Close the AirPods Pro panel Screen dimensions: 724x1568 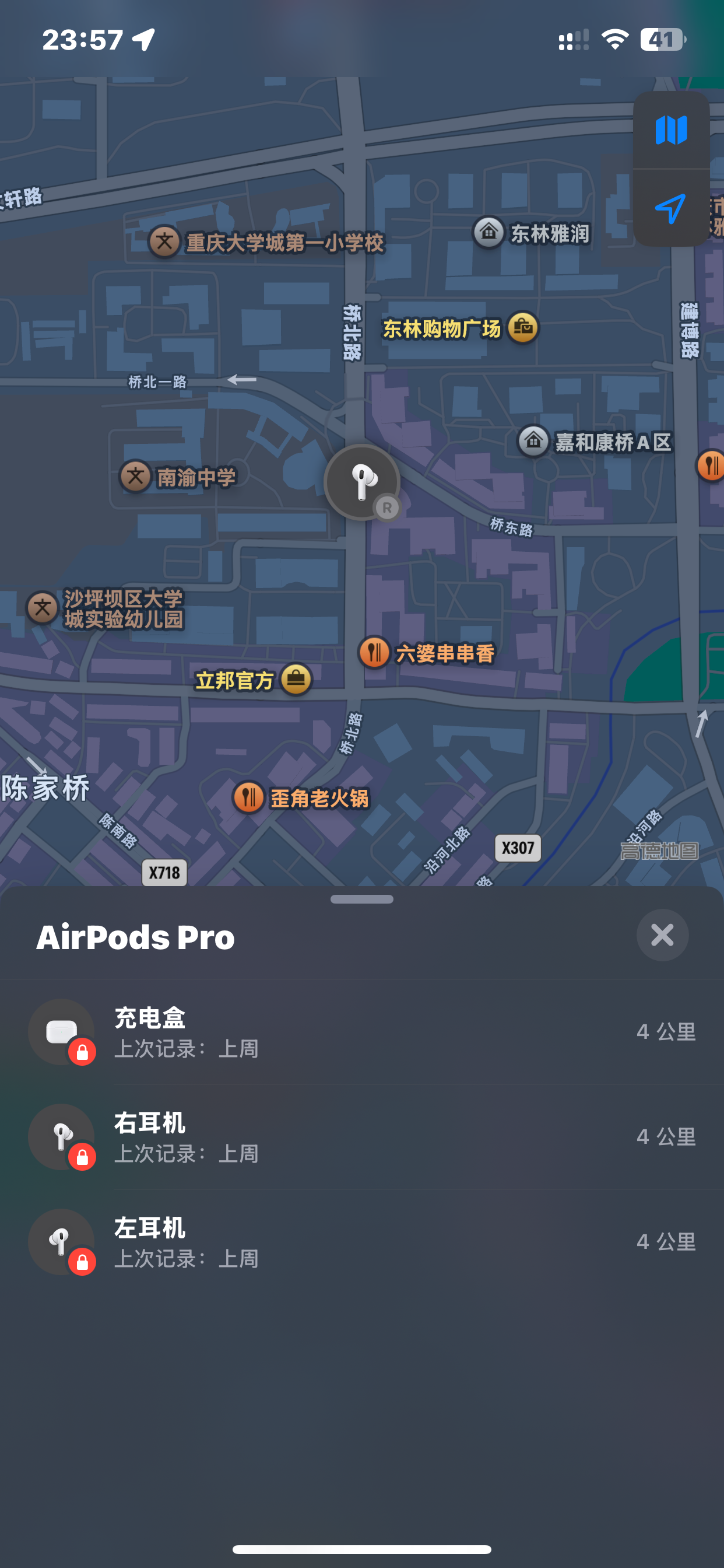click(x=662, y=935)
